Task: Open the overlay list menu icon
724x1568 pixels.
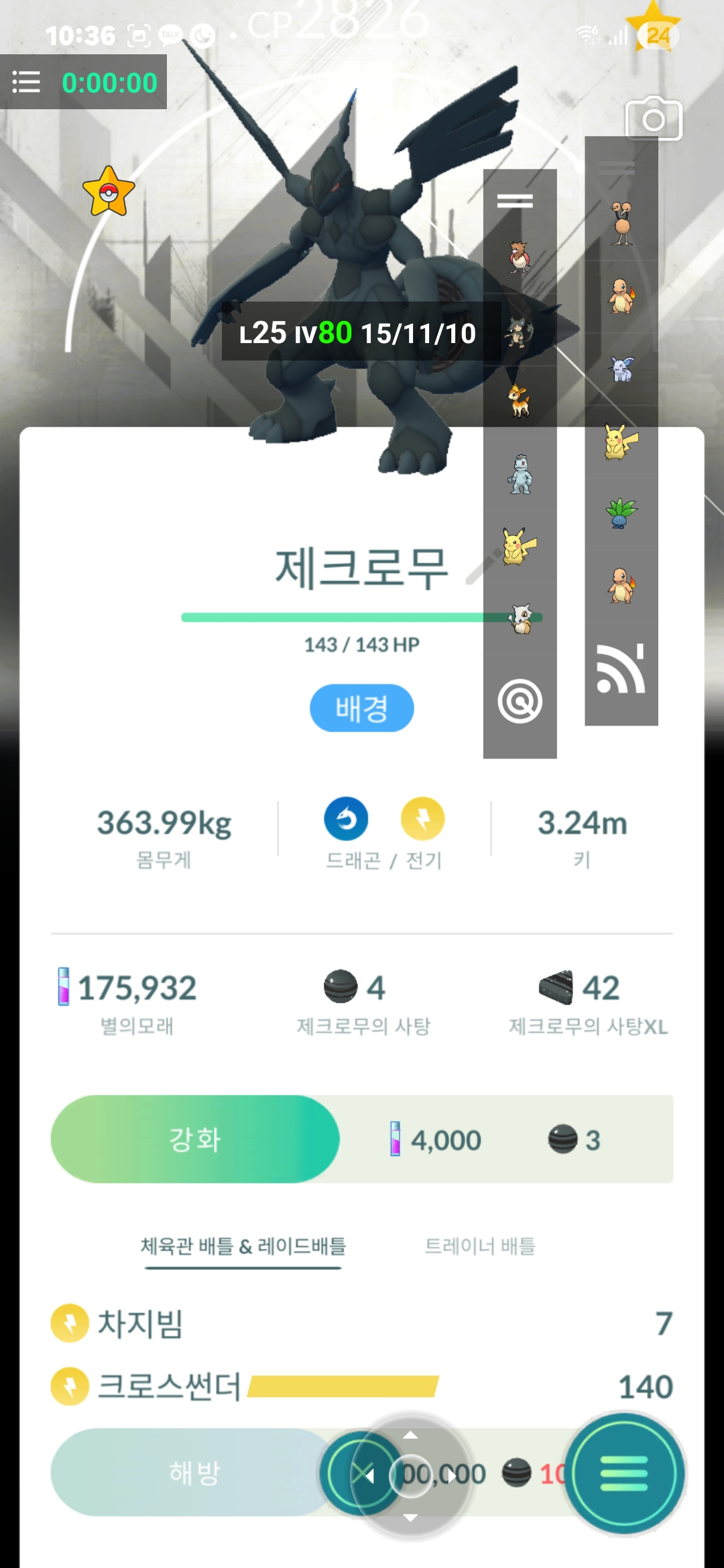Action: tap(27, 82)
